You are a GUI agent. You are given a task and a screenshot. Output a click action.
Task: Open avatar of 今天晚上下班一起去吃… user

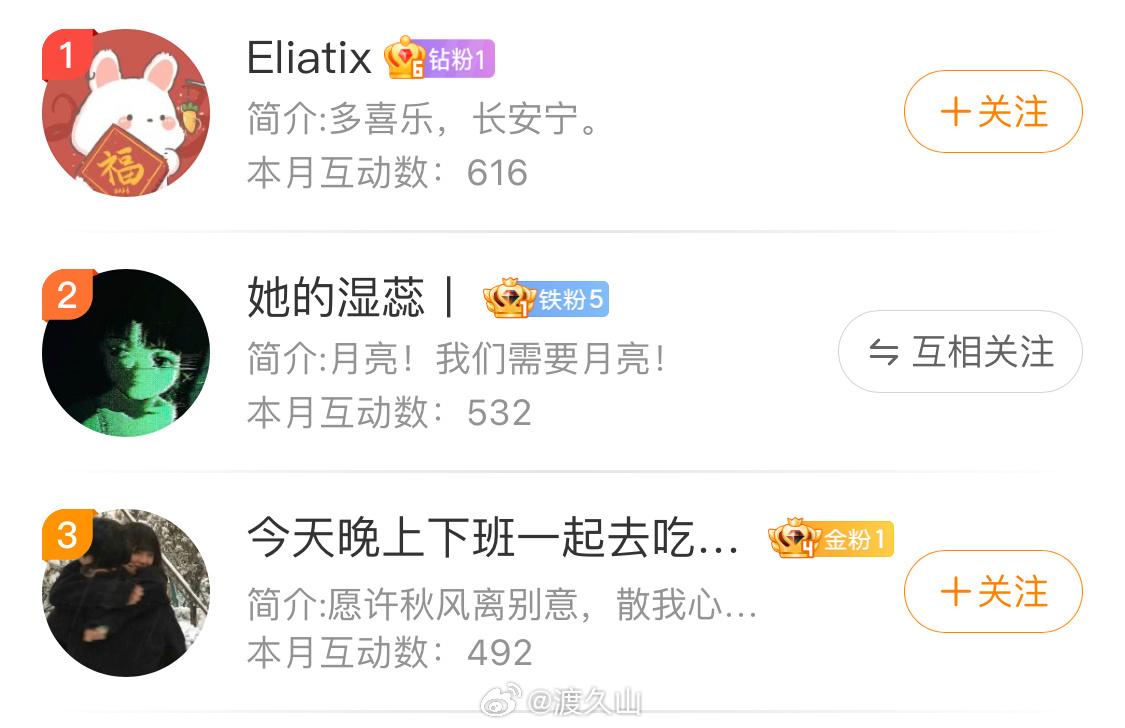(x=126, y=593)
